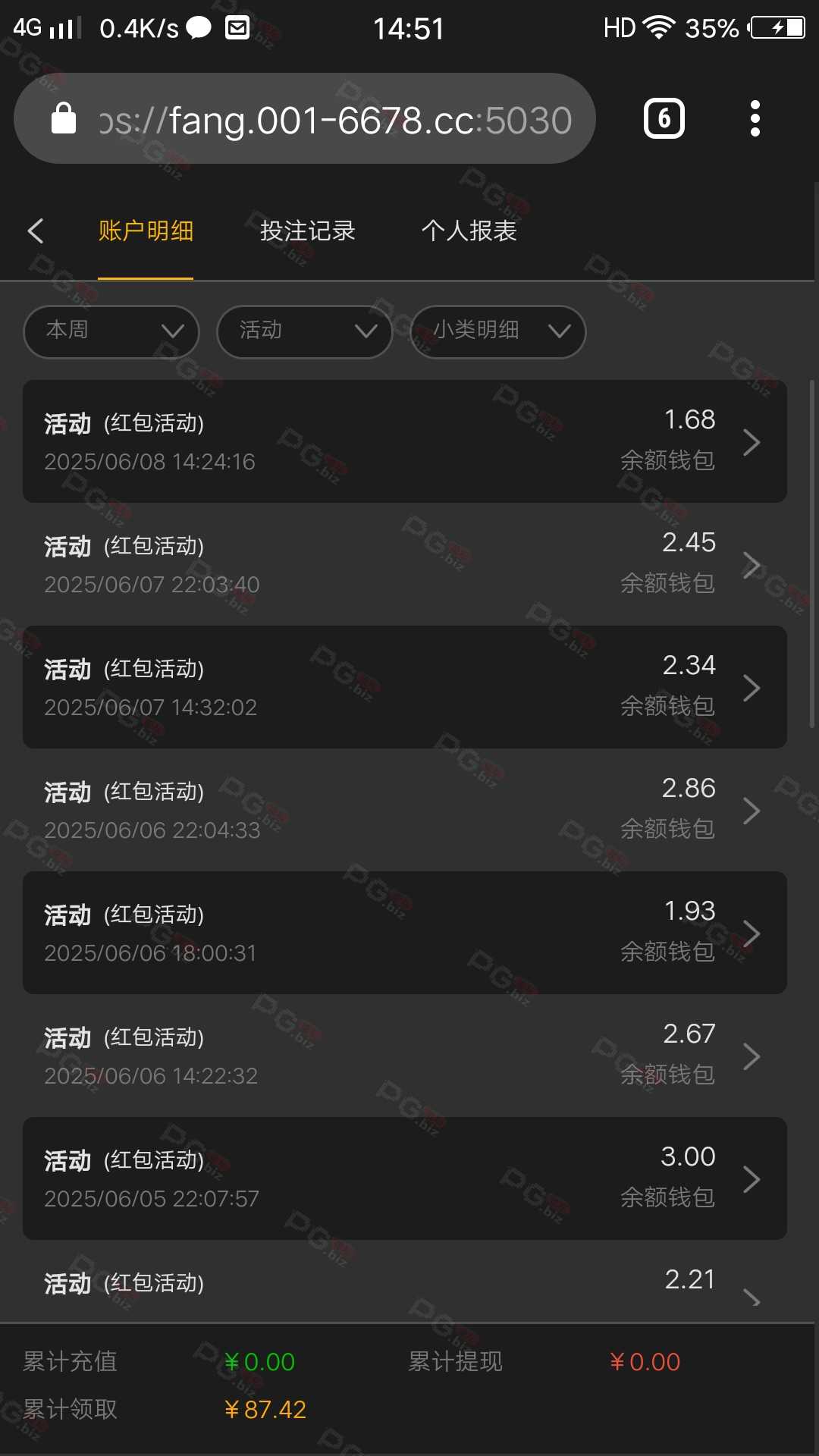The height and width of the screenshot is (1456, 819).
Task: Open the browser overflow menu
Action: pos(755,119)
